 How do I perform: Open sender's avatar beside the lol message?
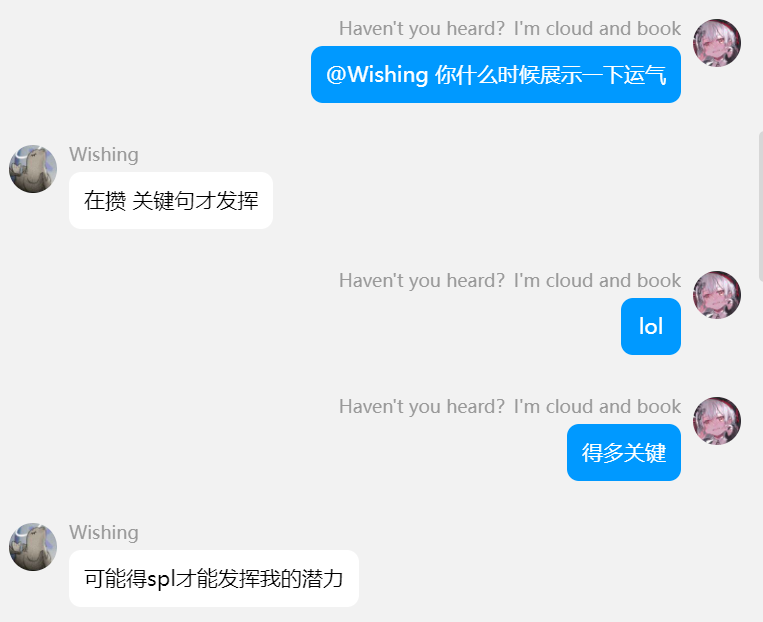tap(716, 295)
